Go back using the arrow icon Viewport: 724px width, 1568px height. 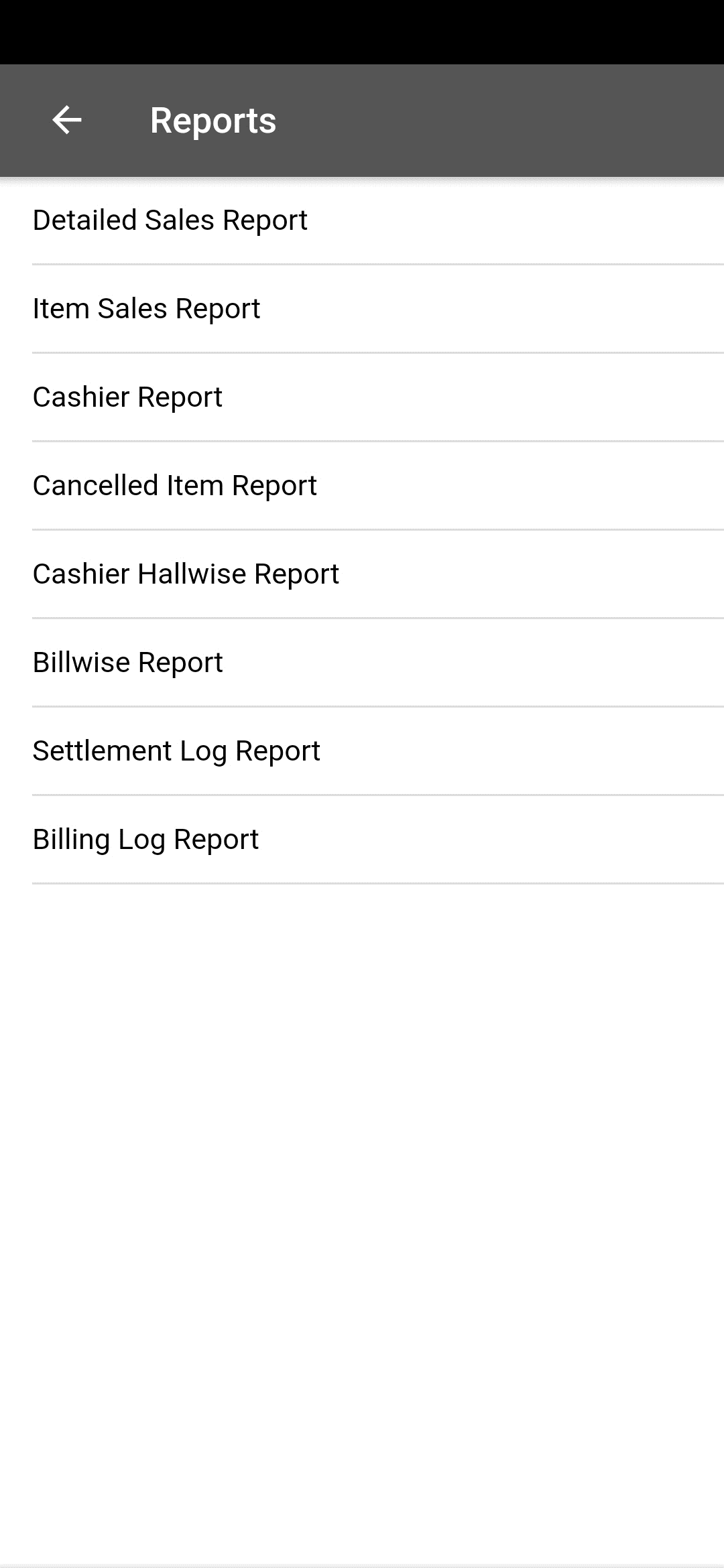[x=67, y=121]
